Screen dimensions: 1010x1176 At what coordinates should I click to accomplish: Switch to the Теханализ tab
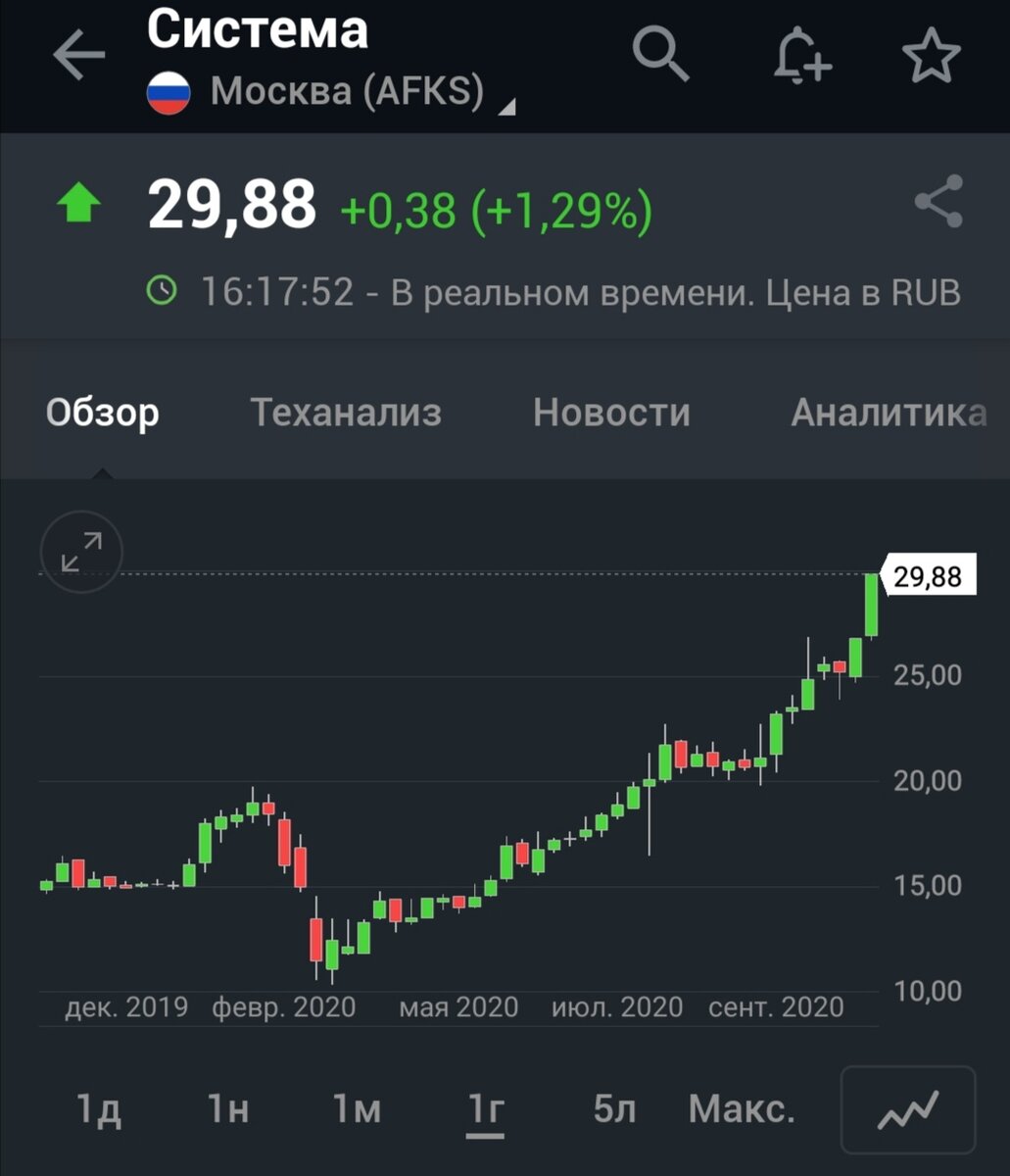tap(348, 413)
